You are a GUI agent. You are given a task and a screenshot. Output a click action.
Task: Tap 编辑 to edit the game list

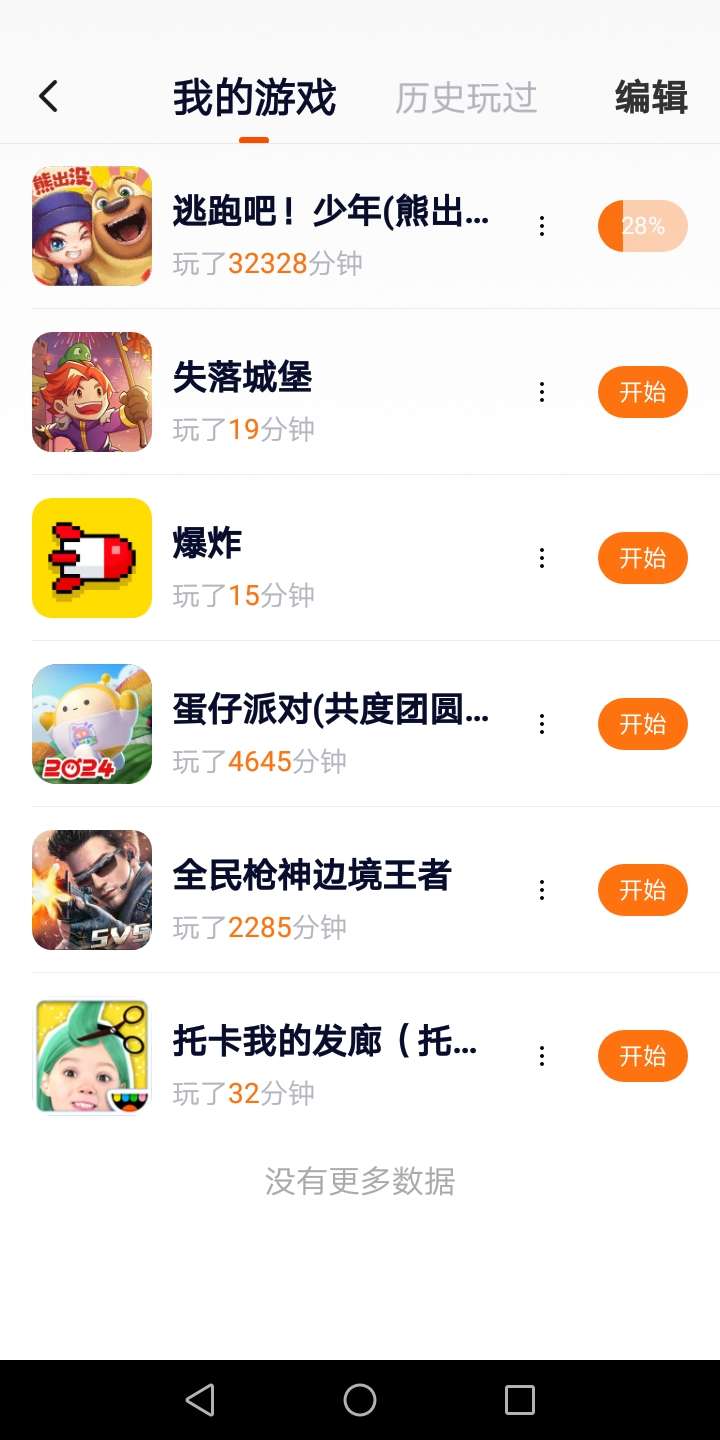[x=651, y=98]
